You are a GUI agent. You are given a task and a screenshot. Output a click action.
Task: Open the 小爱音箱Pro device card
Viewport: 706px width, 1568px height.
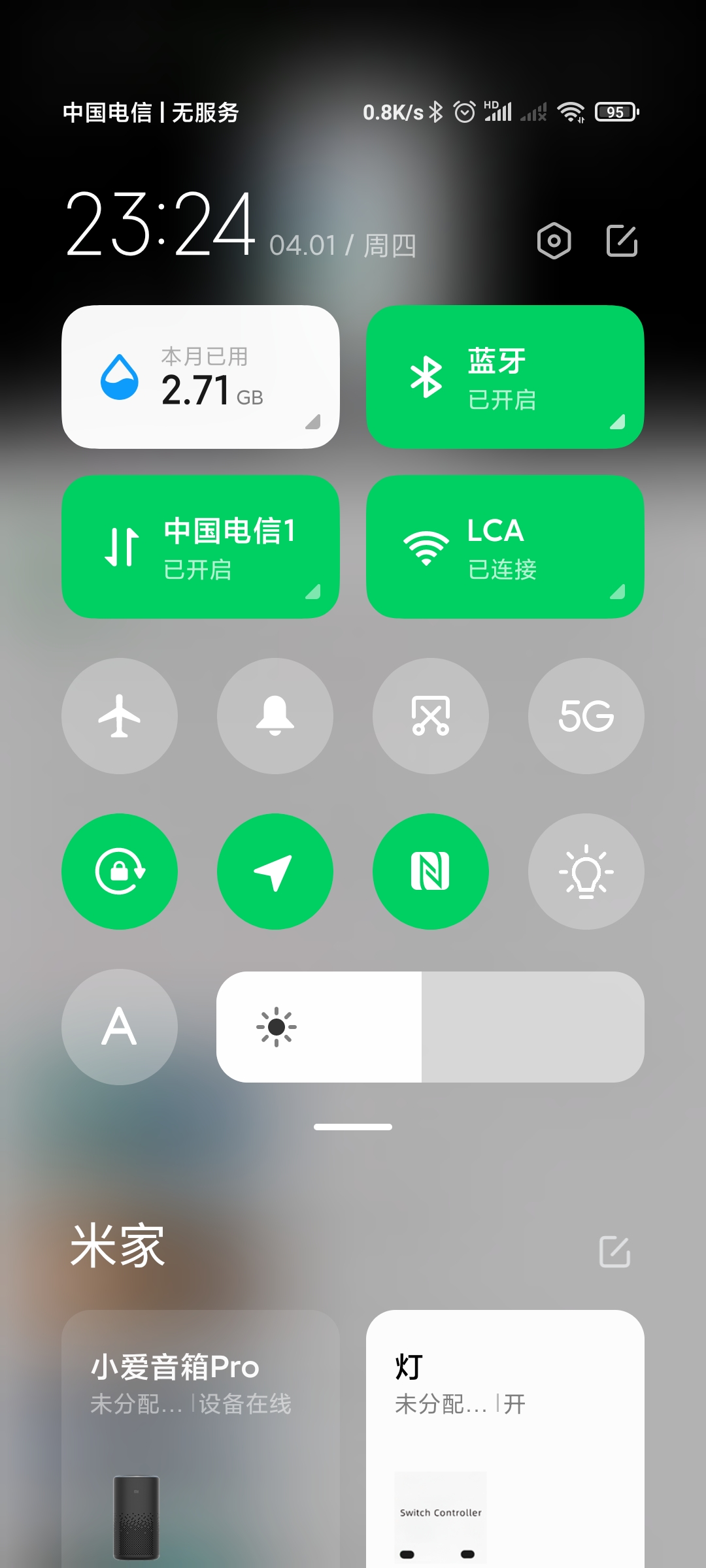click(x=201, y=1439)
